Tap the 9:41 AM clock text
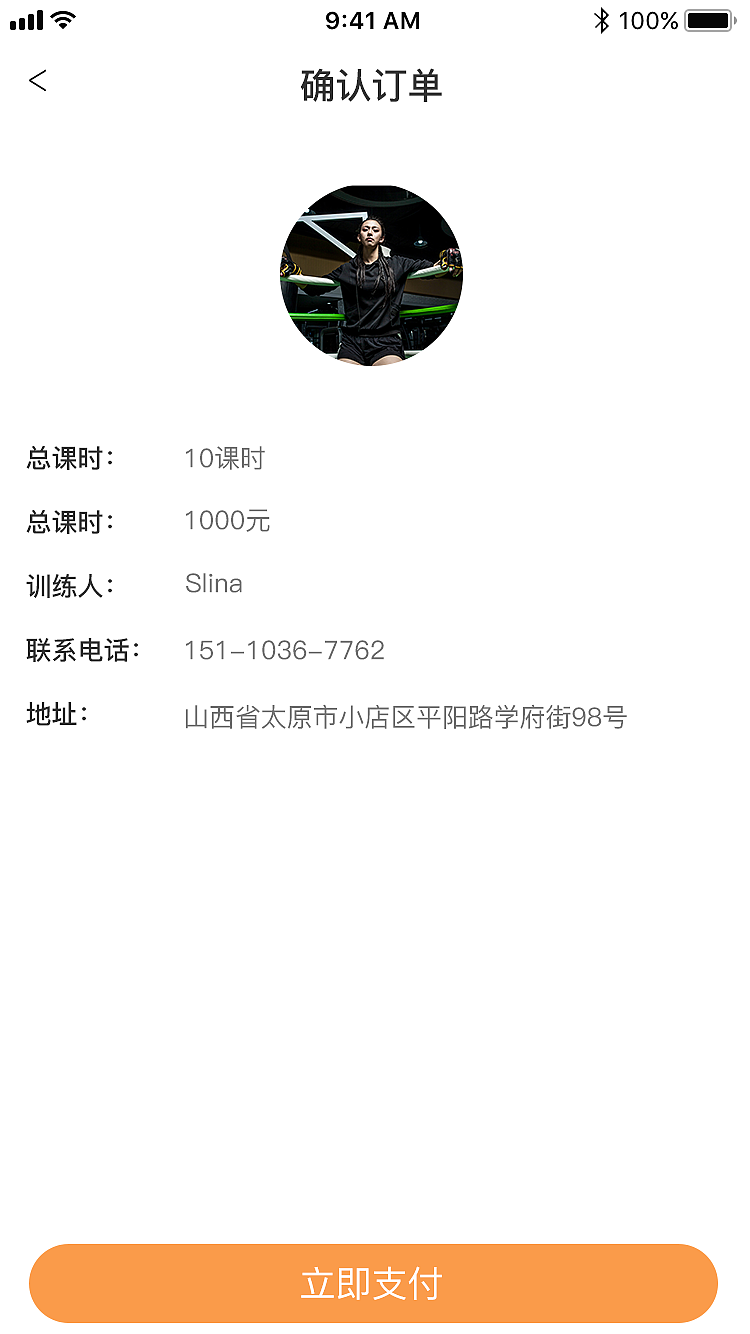The width and height of the screenshot is (750, 1334). pyautogui.click(x=373, y=20)
